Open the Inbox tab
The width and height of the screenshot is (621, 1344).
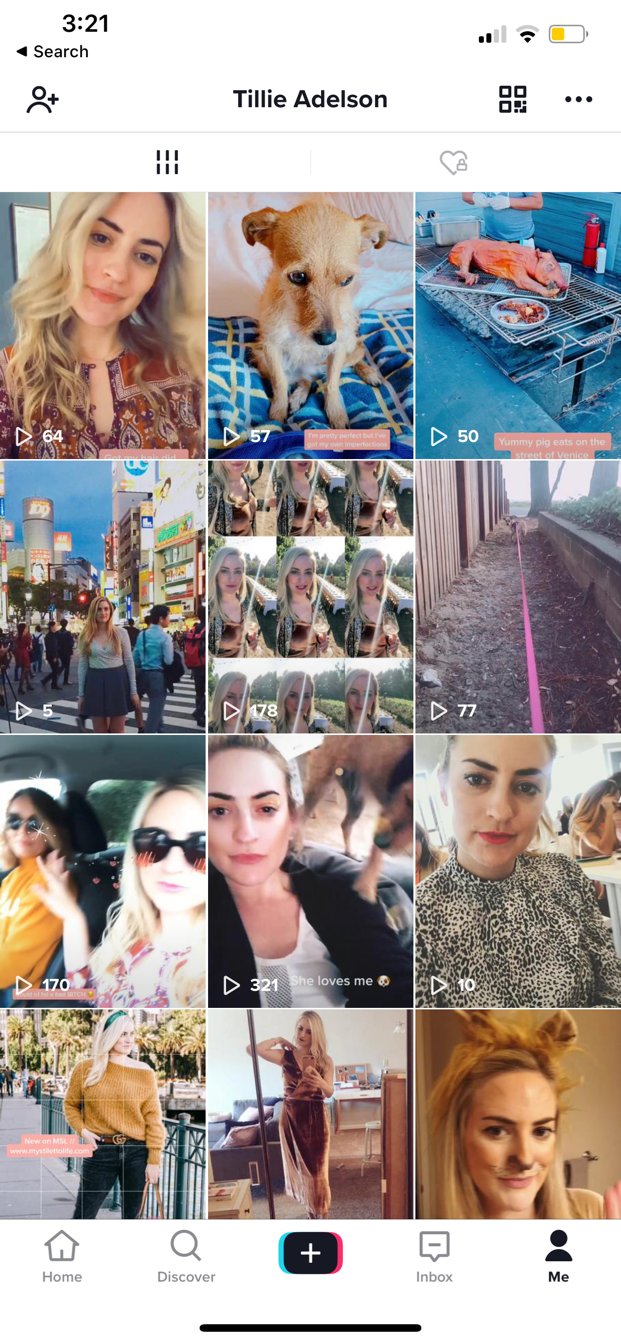click(434, 1257)
